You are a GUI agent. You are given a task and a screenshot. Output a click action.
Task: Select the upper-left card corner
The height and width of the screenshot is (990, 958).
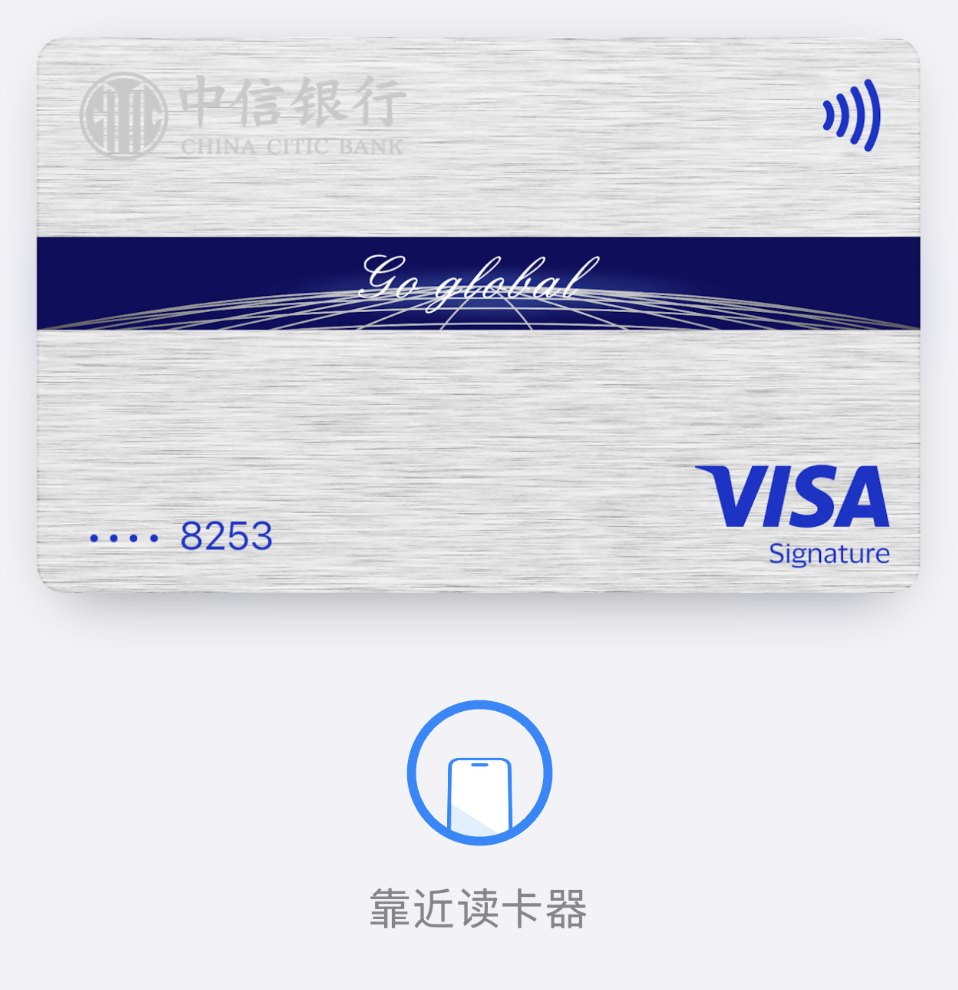(x=55, y=55)
